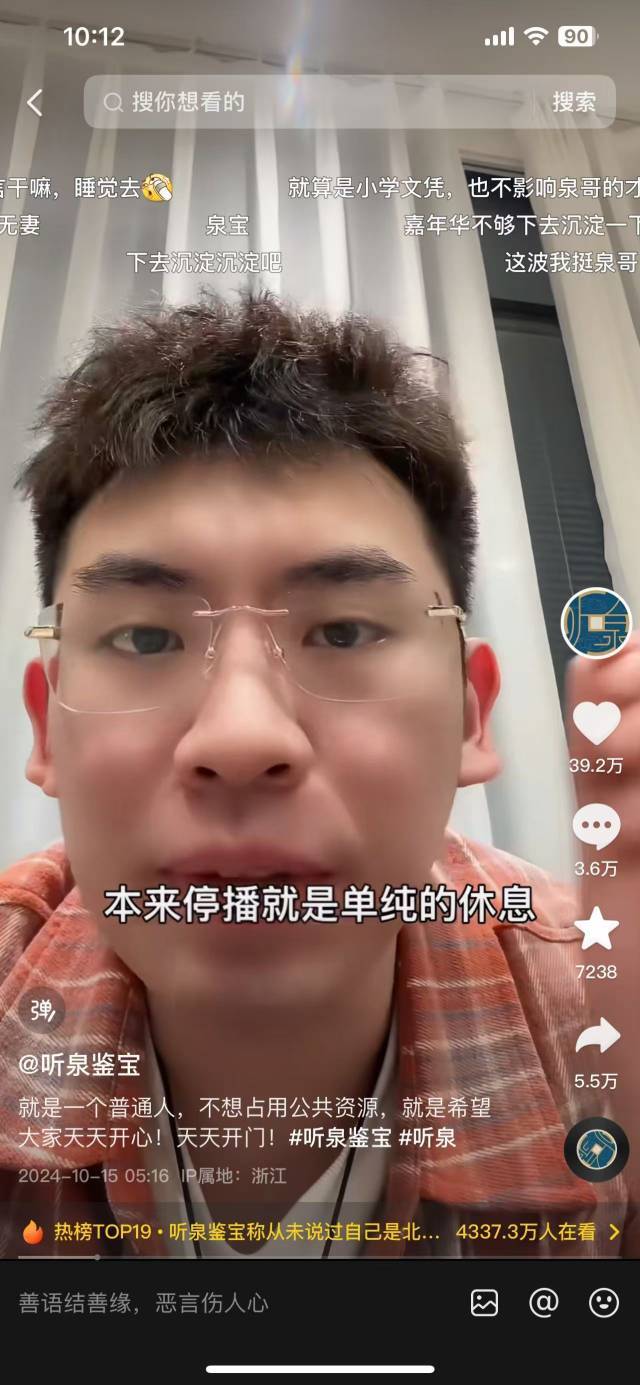Open 听泉鉴宝's profile avatar
The width and height of the screenshot is (640, 1385).
pyautogui.click(x=596, y=622)
